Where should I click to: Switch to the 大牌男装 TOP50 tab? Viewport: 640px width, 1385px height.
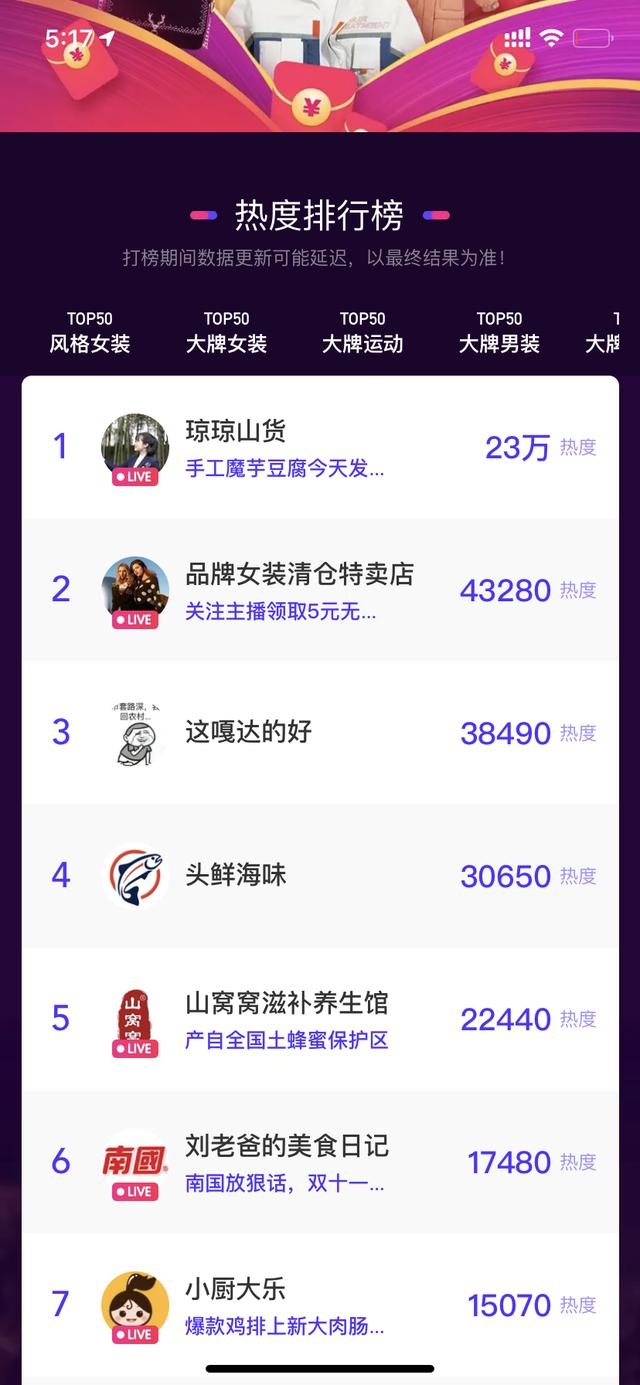(x=499, y=332)
